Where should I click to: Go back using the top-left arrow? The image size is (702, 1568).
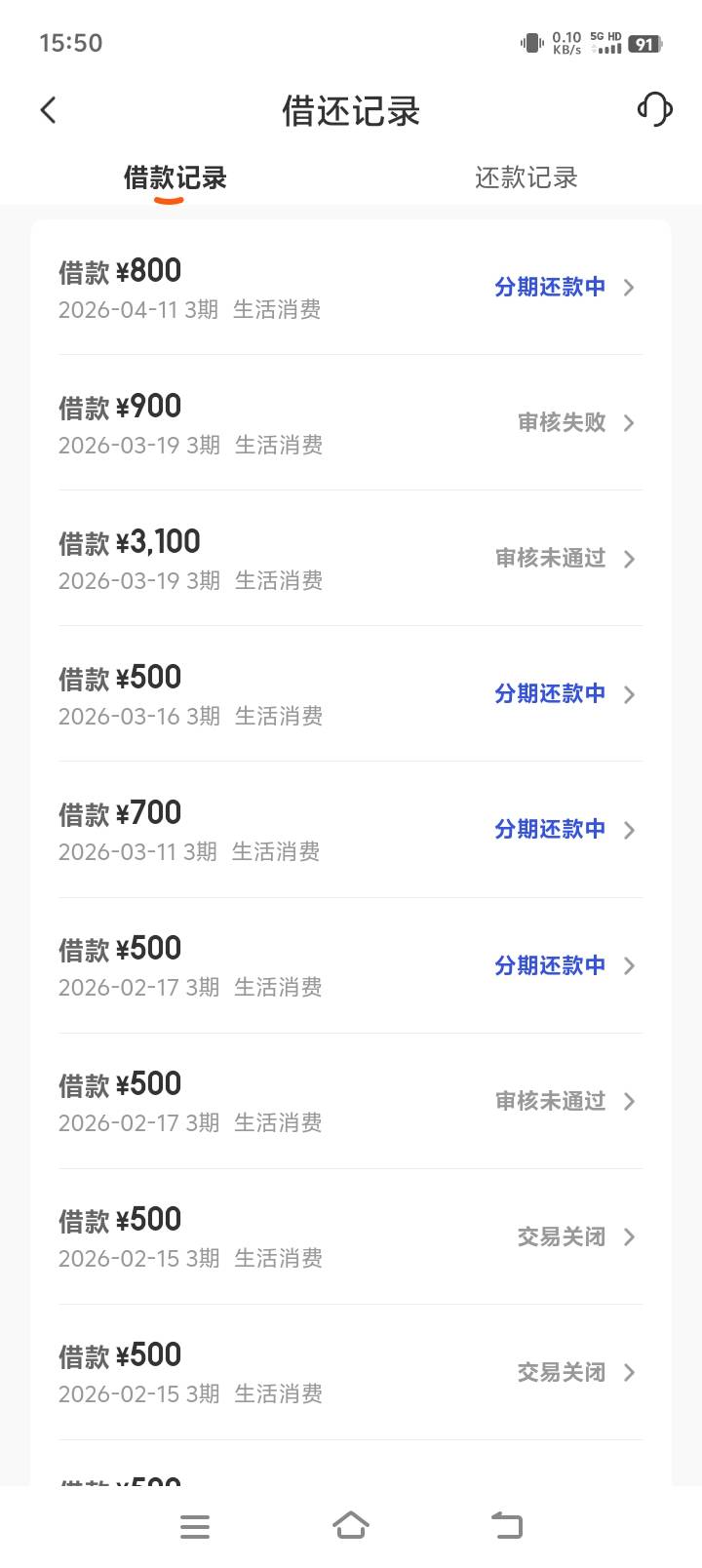point(49,110)
